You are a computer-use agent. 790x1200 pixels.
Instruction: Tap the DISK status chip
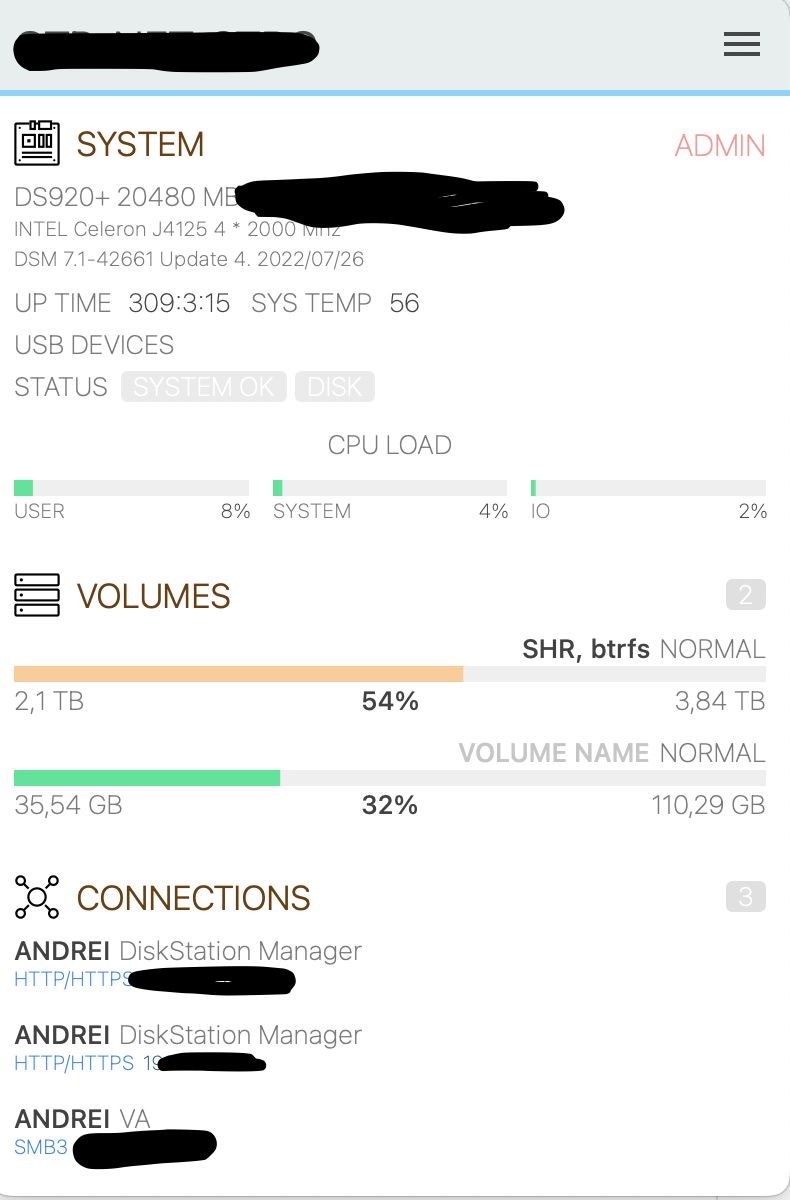(x=334, y=387)
